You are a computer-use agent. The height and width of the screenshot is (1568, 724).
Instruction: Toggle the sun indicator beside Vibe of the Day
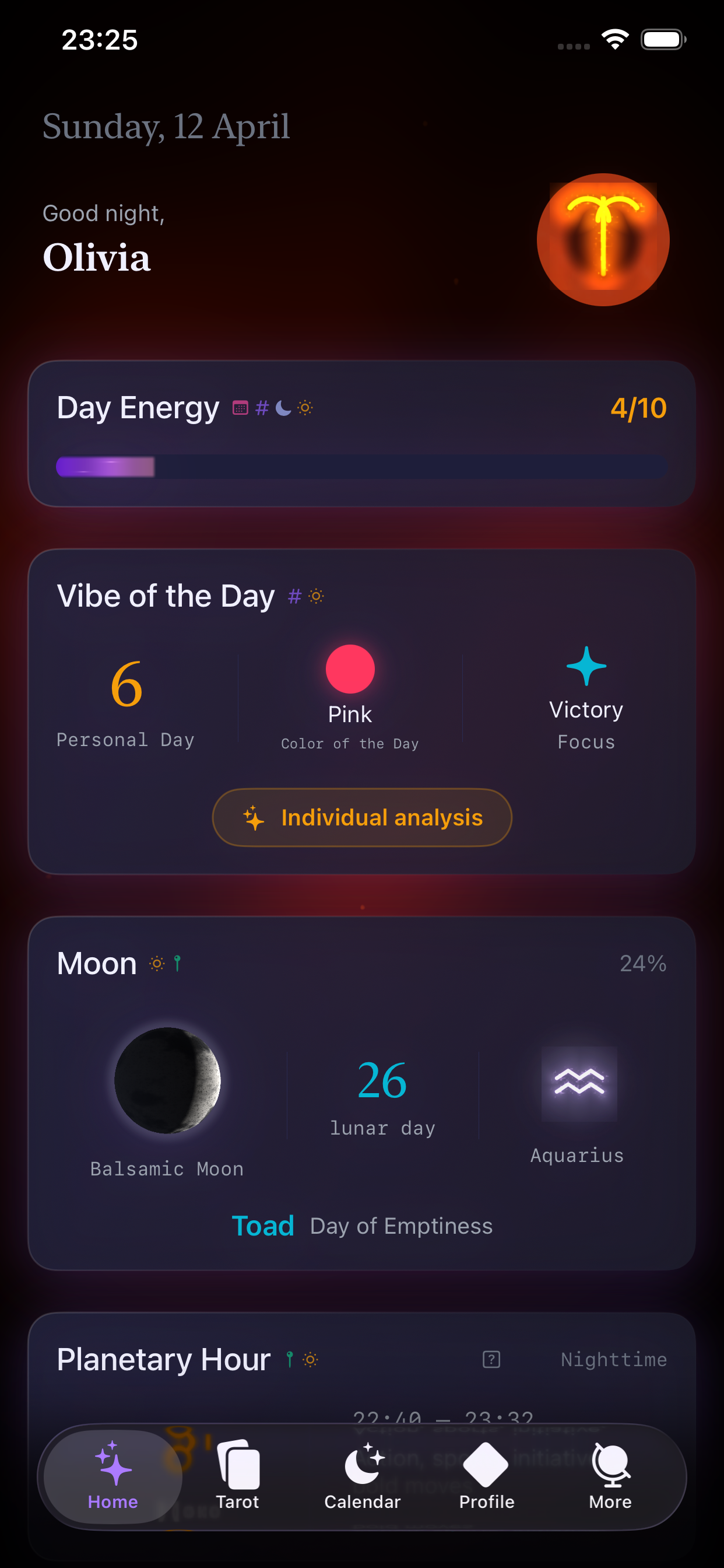(x=317, y=597)
